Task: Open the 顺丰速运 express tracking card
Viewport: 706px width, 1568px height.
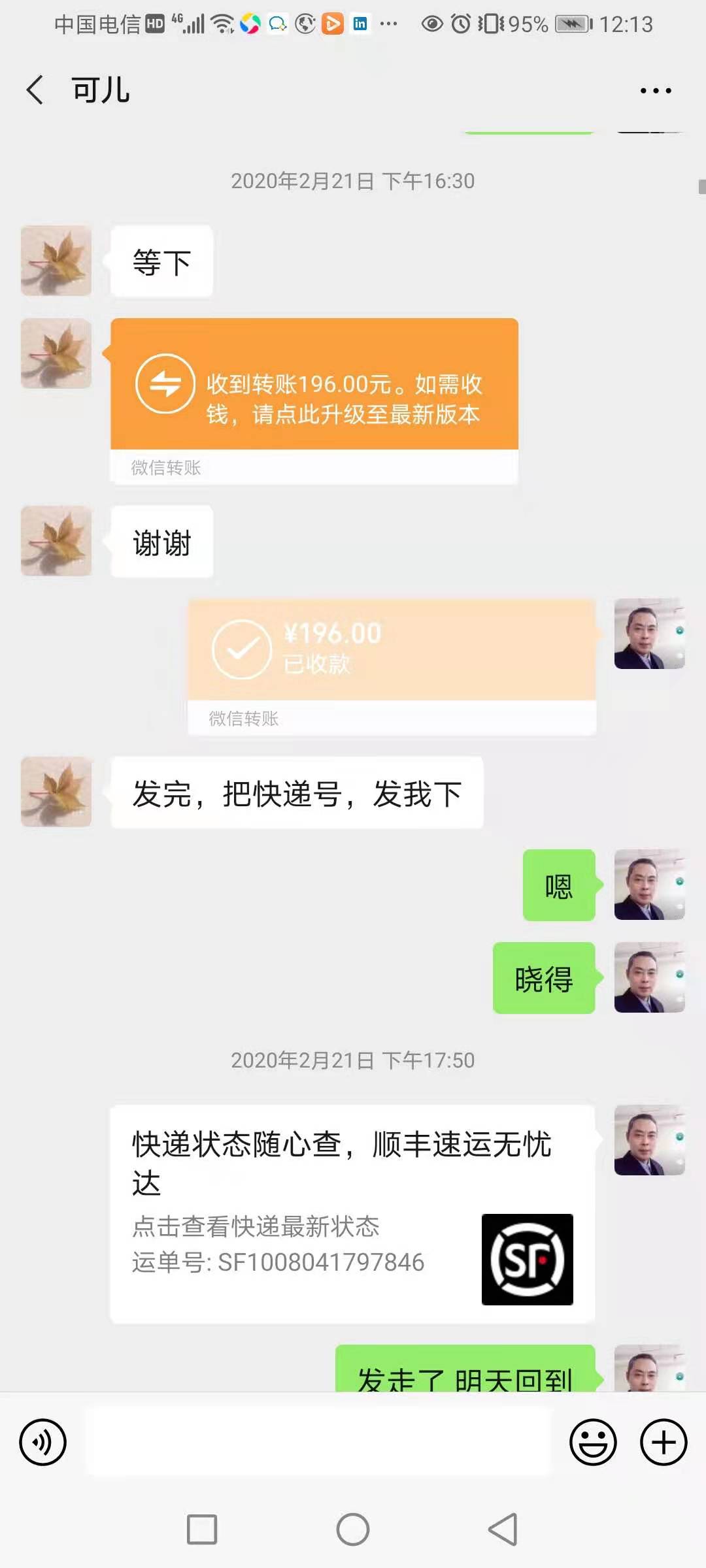Action: tap(352, 1214)
